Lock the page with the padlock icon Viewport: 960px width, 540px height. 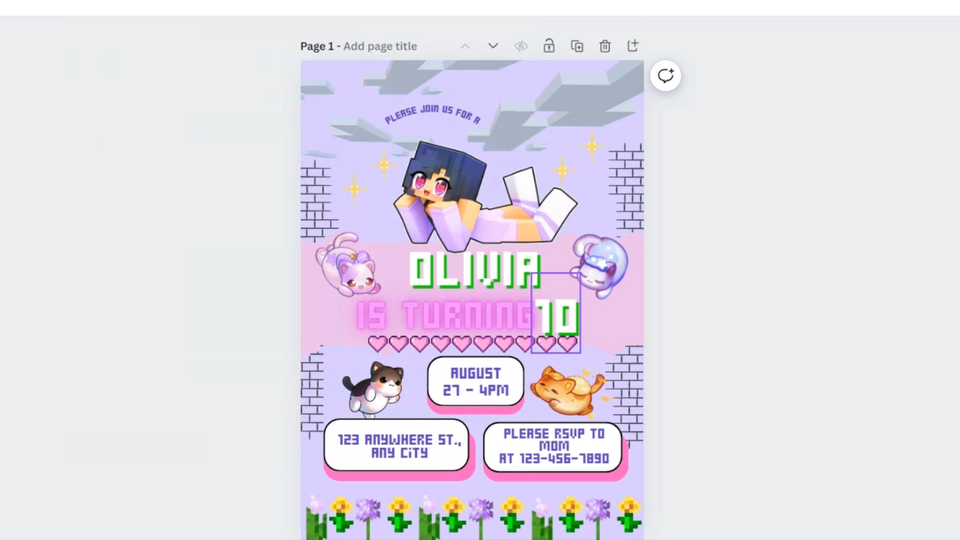click(x=549, y=46)
